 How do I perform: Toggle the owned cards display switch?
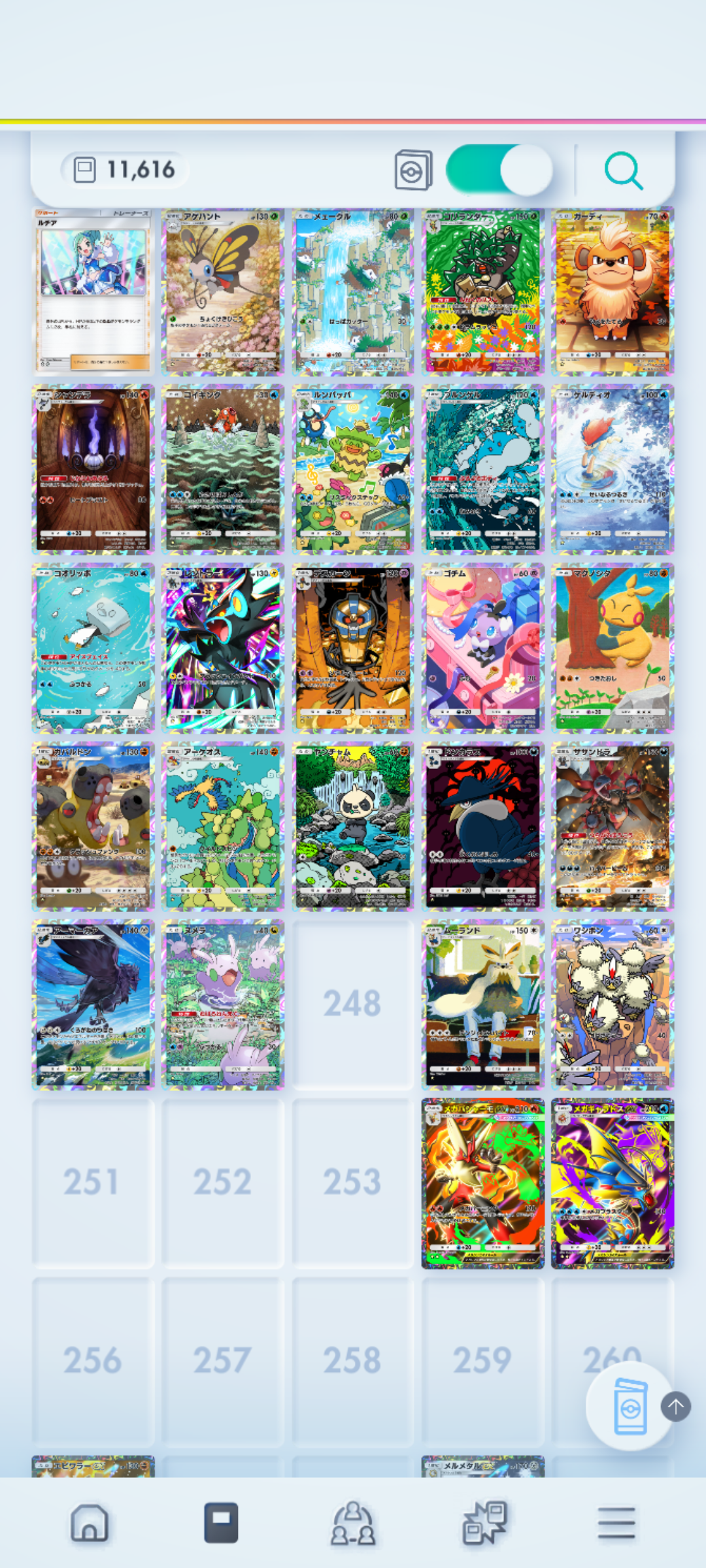coord(499,170)
